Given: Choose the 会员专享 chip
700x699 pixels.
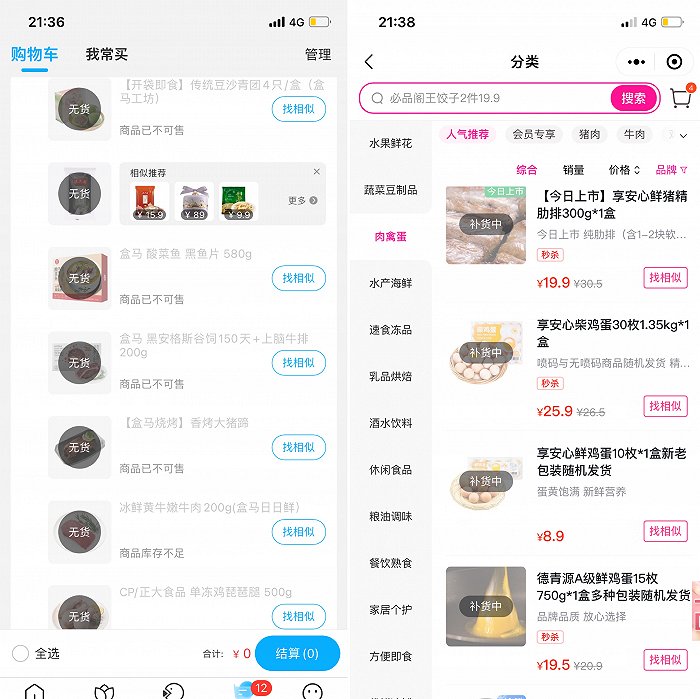Looking at the screenshot, I should 533,134.
